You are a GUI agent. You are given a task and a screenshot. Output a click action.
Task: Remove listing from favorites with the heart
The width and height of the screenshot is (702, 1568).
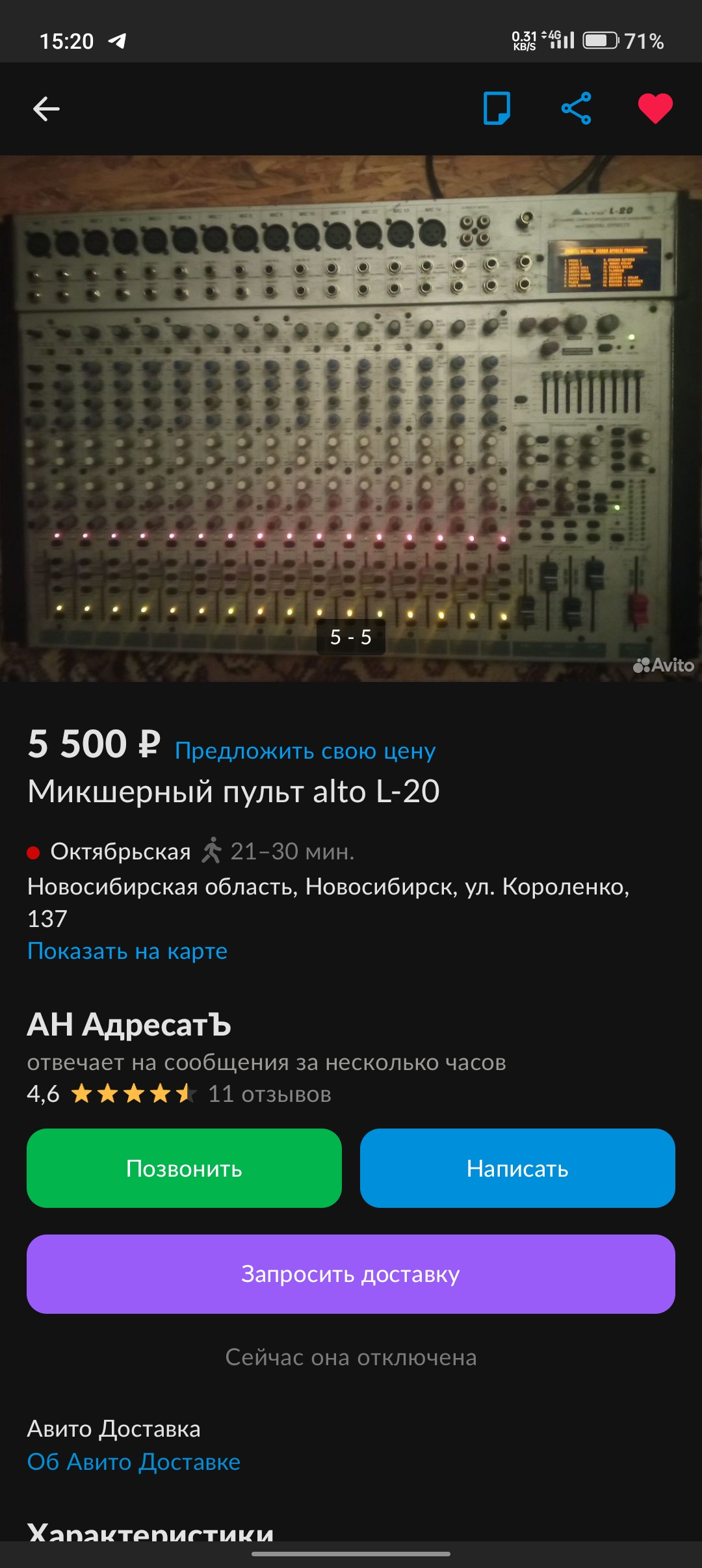pyautogui.click(x=655, y=108)
